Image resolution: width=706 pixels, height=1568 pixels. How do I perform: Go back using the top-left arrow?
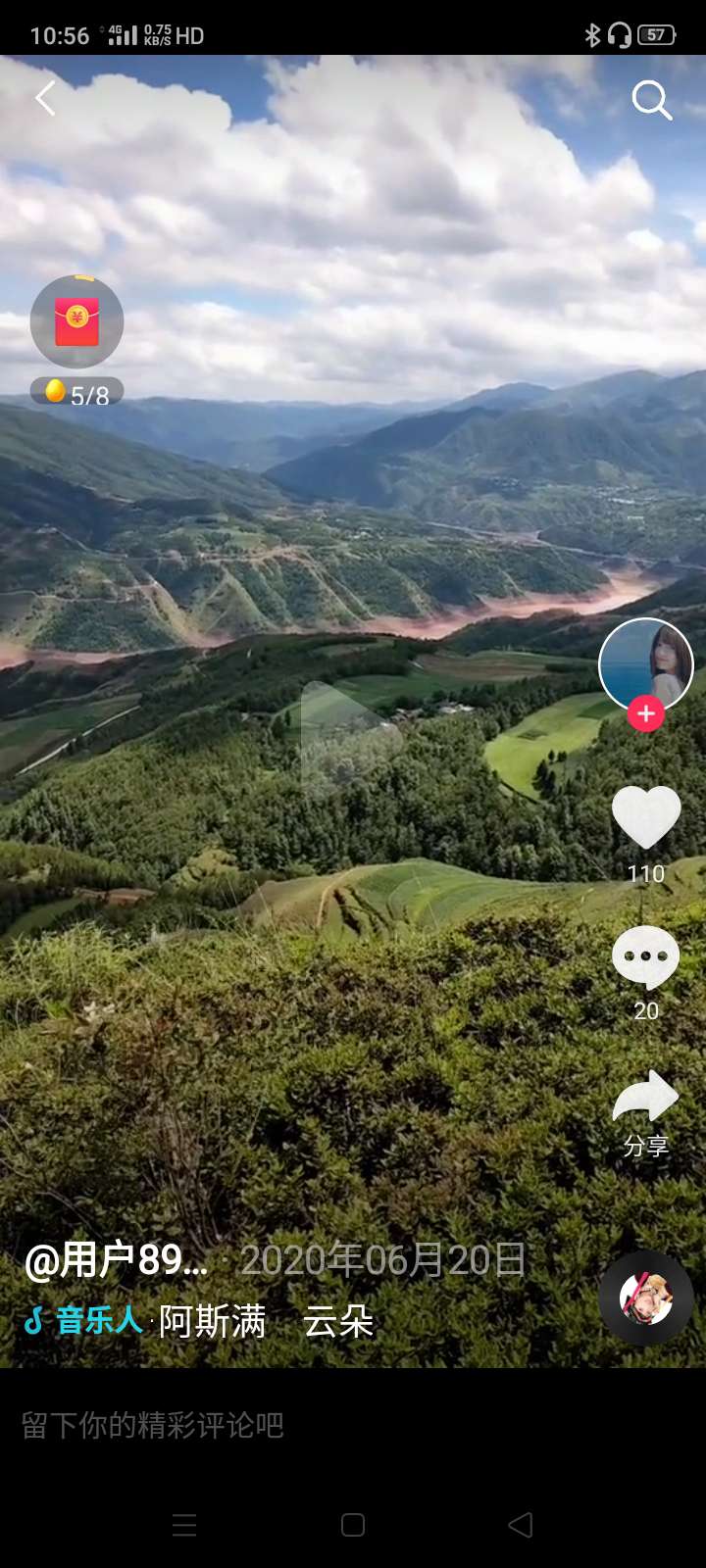[x=45, y=99]
